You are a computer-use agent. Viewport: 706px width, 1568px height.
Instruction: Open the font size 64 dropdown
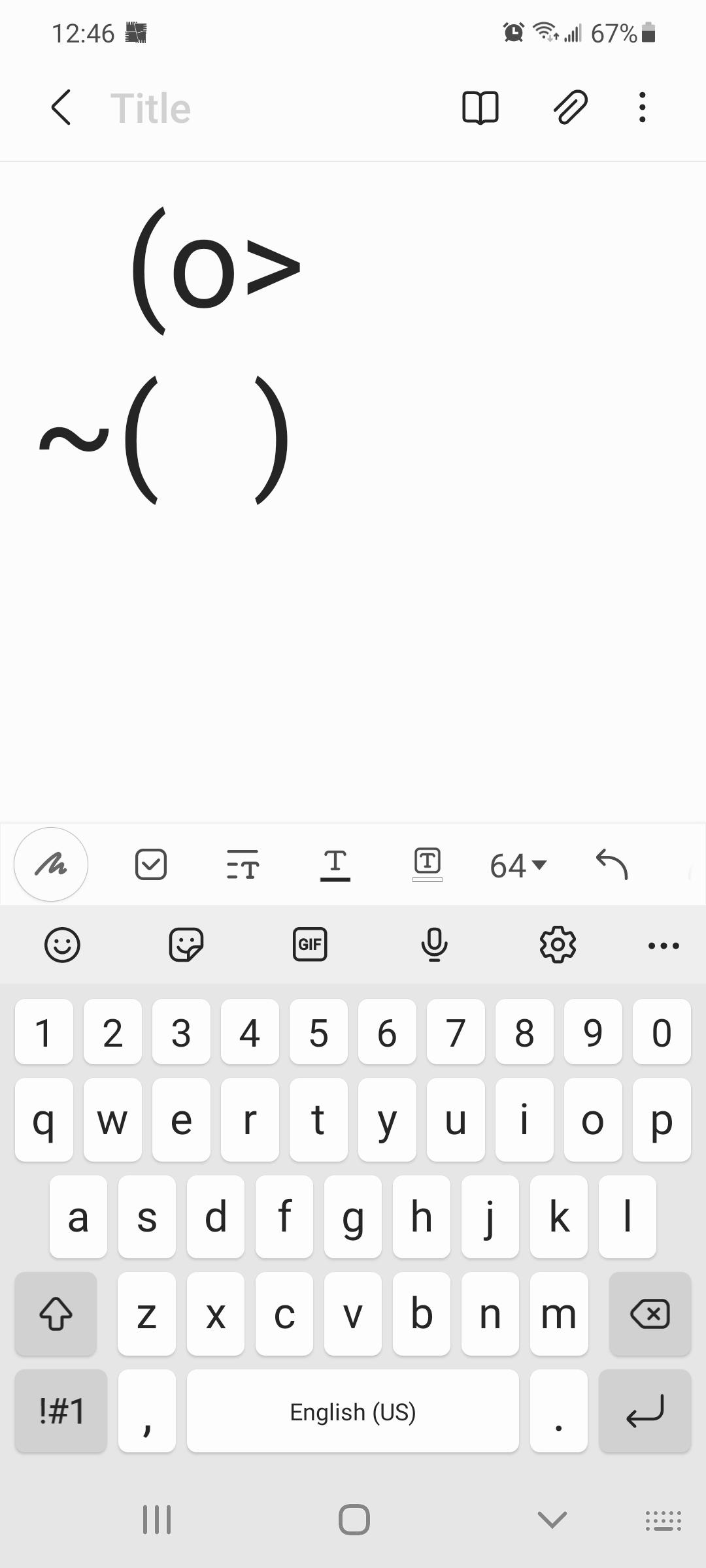(x=517, y=864)
